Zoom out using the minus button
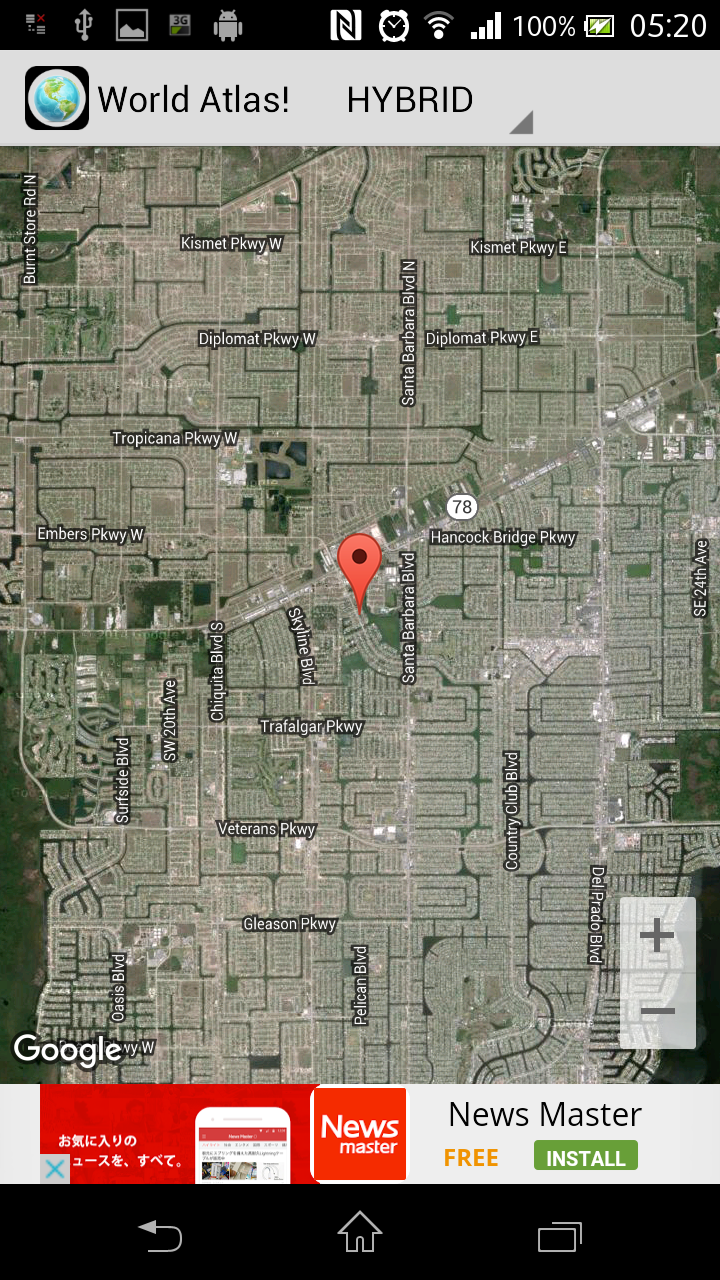The width and height of the screenshot is (720, 1280). point(657,1012)
